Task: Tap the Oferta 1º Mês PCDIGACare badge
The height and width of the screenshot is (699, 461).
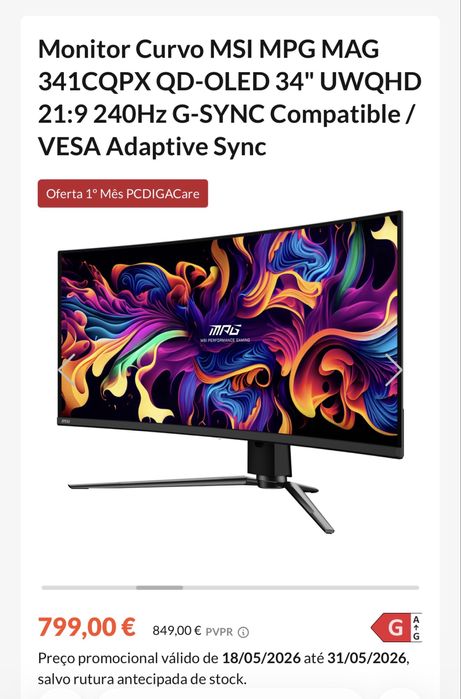Action: 123,193
